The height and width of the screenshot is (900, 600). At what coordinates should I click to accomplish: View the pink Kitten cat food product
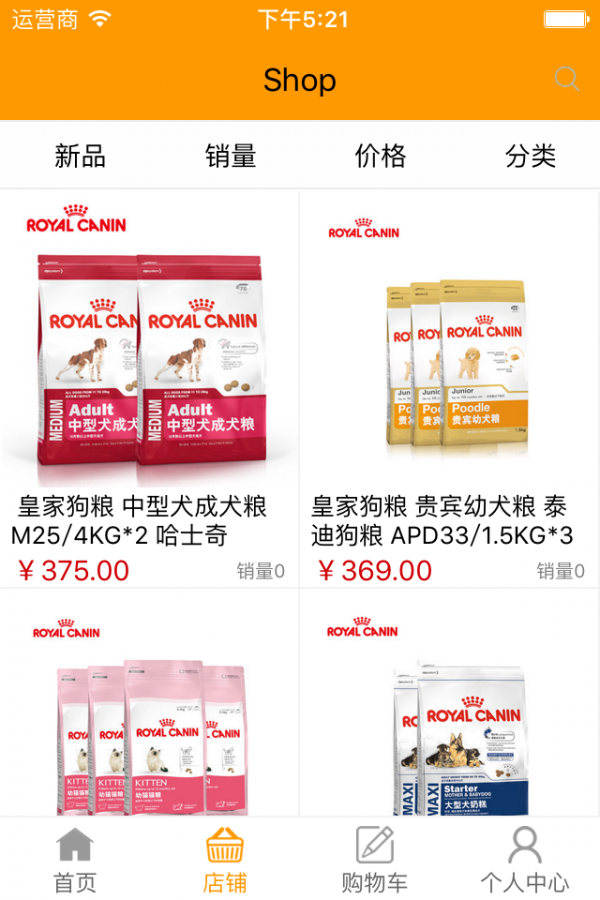pyautogui.click(x=149, y=720)
